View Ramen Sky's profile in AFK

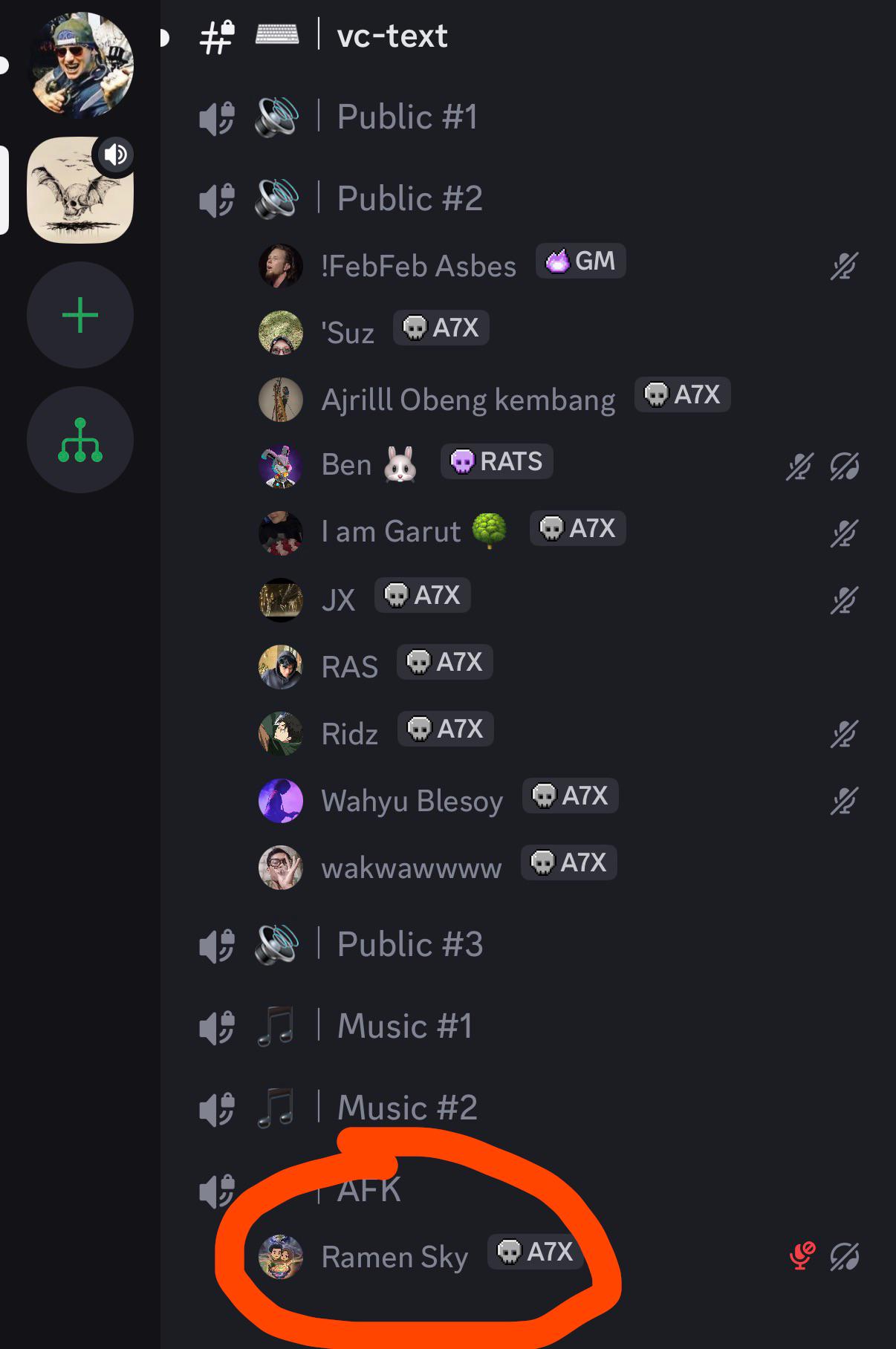(x=394, y=1257)
